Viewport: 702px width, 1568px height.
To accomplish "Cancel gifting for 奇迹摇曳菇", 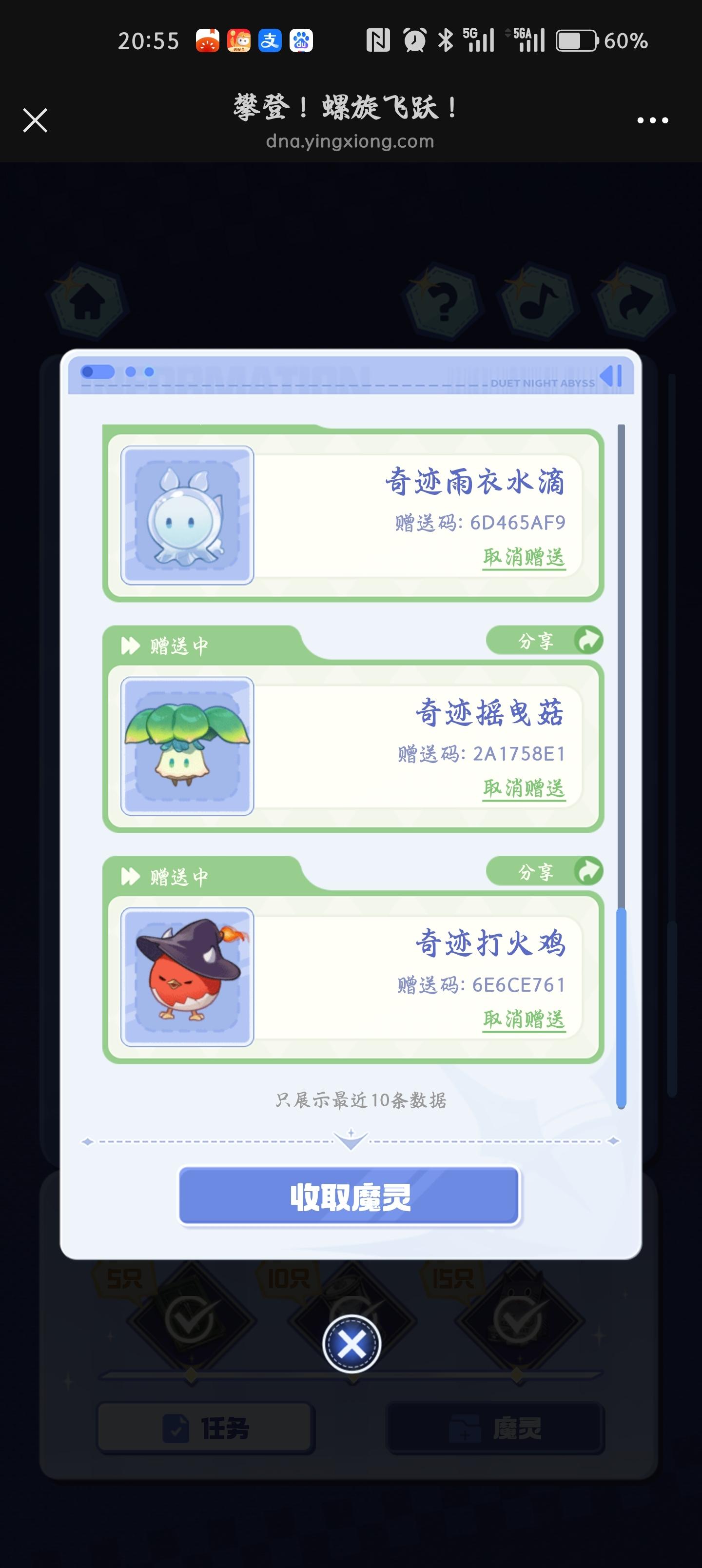I will (524, 788).
